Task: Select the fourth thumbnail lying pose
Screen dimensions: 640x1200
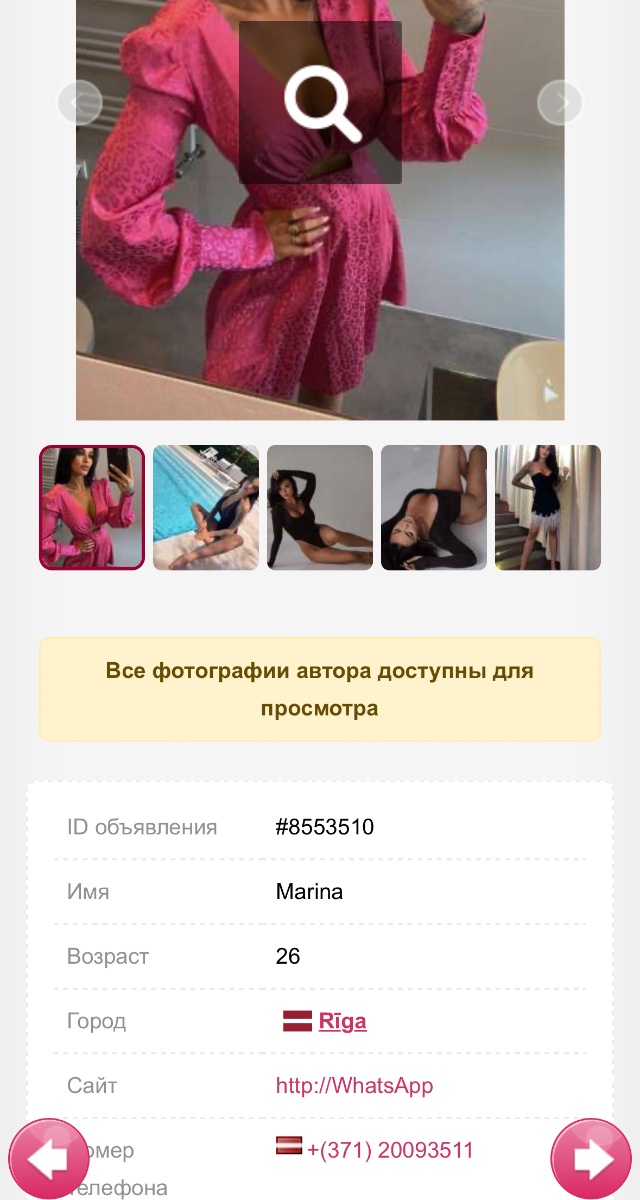Action: point(434,508)
